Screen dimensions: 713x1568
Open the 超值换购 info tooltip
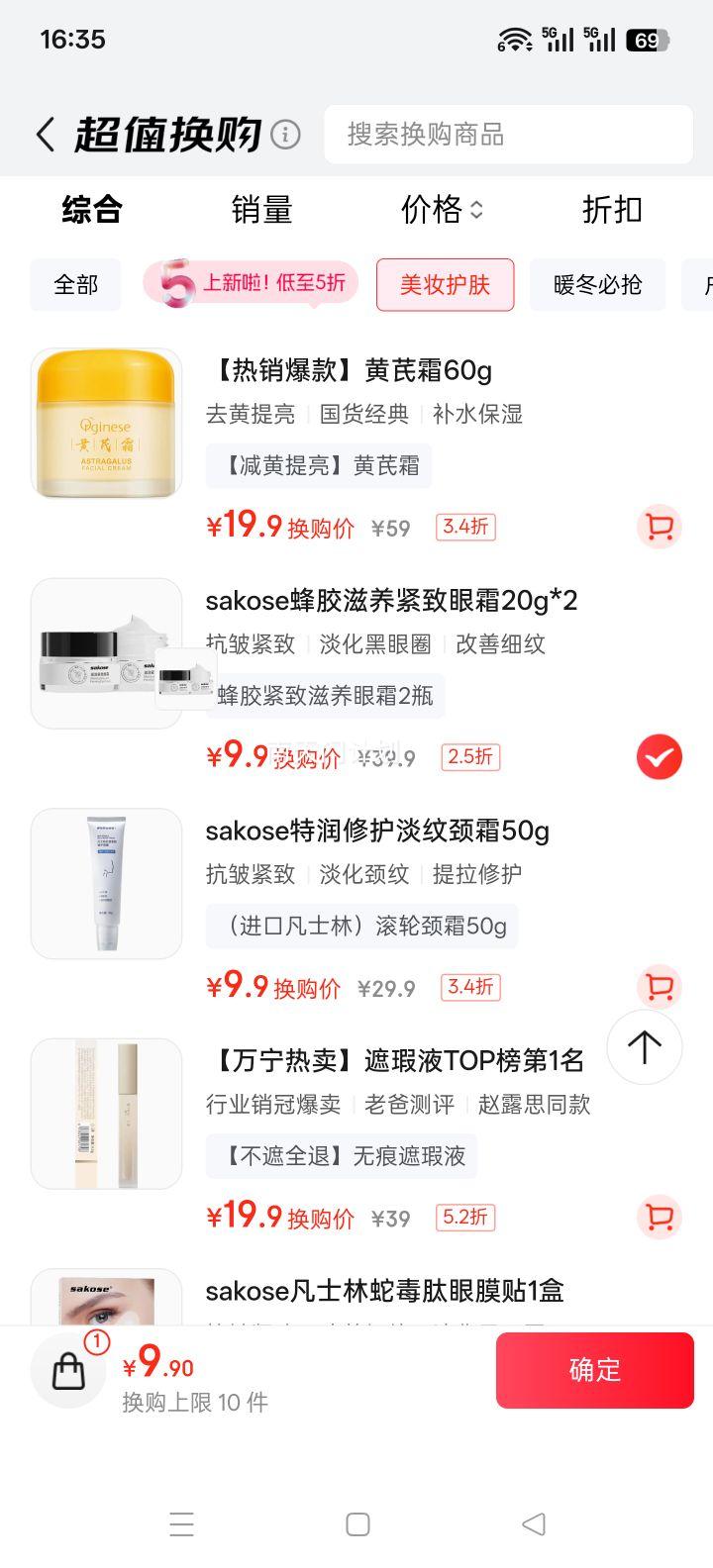tap(285, 134)
